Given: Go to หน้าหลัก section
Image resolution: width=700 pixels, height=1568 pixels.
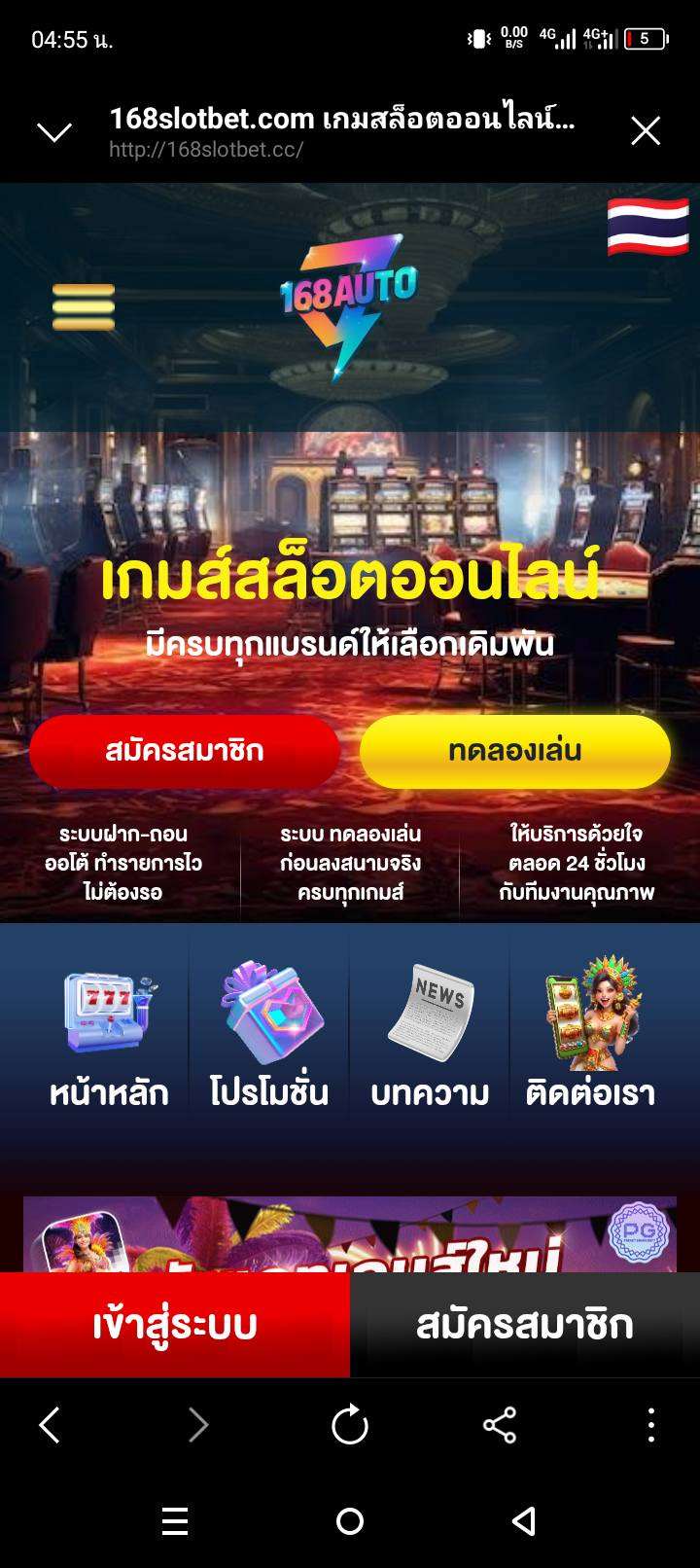Looking at the screenshot, I should coord(109,1036).
